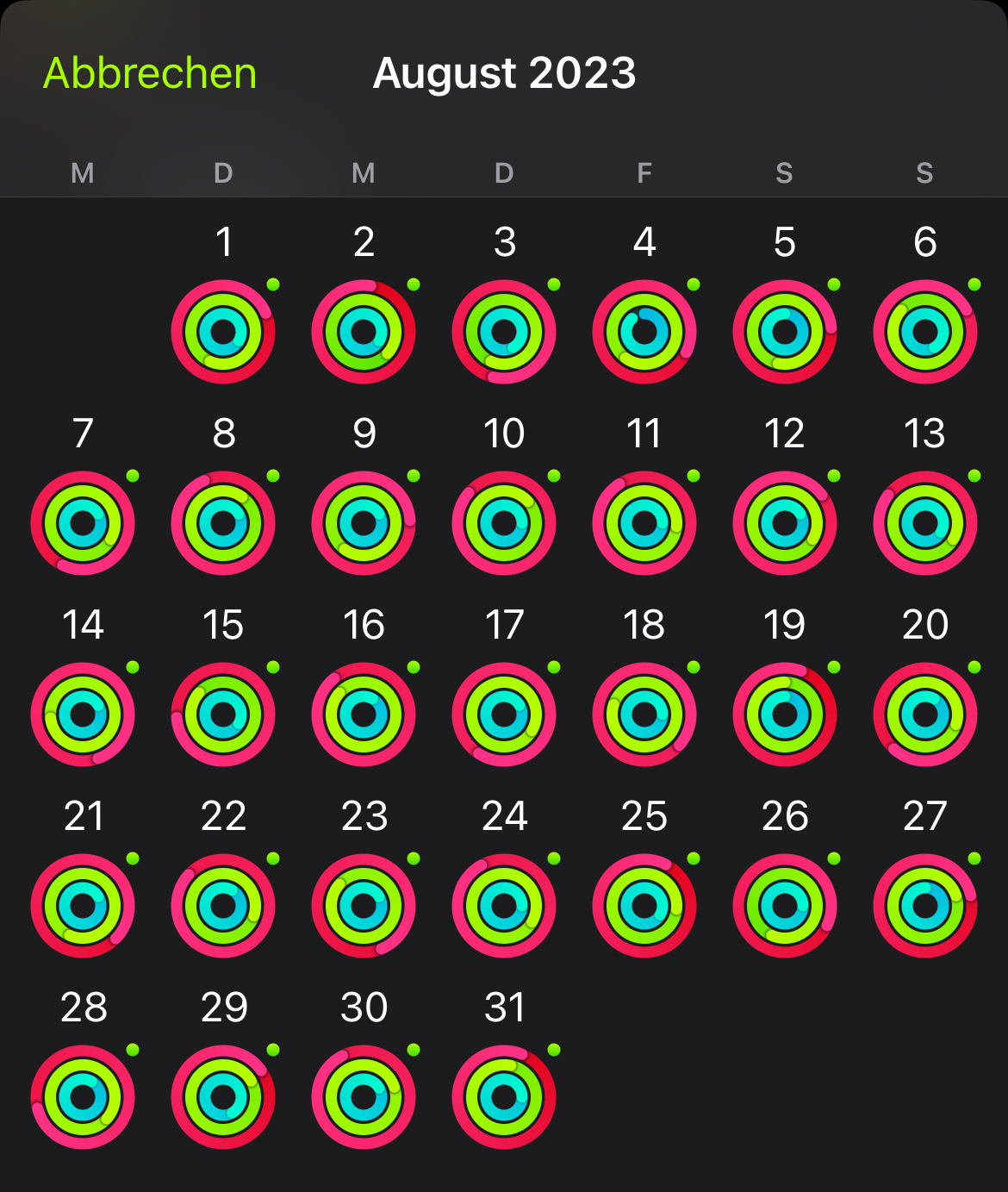Image resolution: width=1008 pixels, height=1192 pixels.
Task: Open activity summary for August 25
Action: pos(644,906)
